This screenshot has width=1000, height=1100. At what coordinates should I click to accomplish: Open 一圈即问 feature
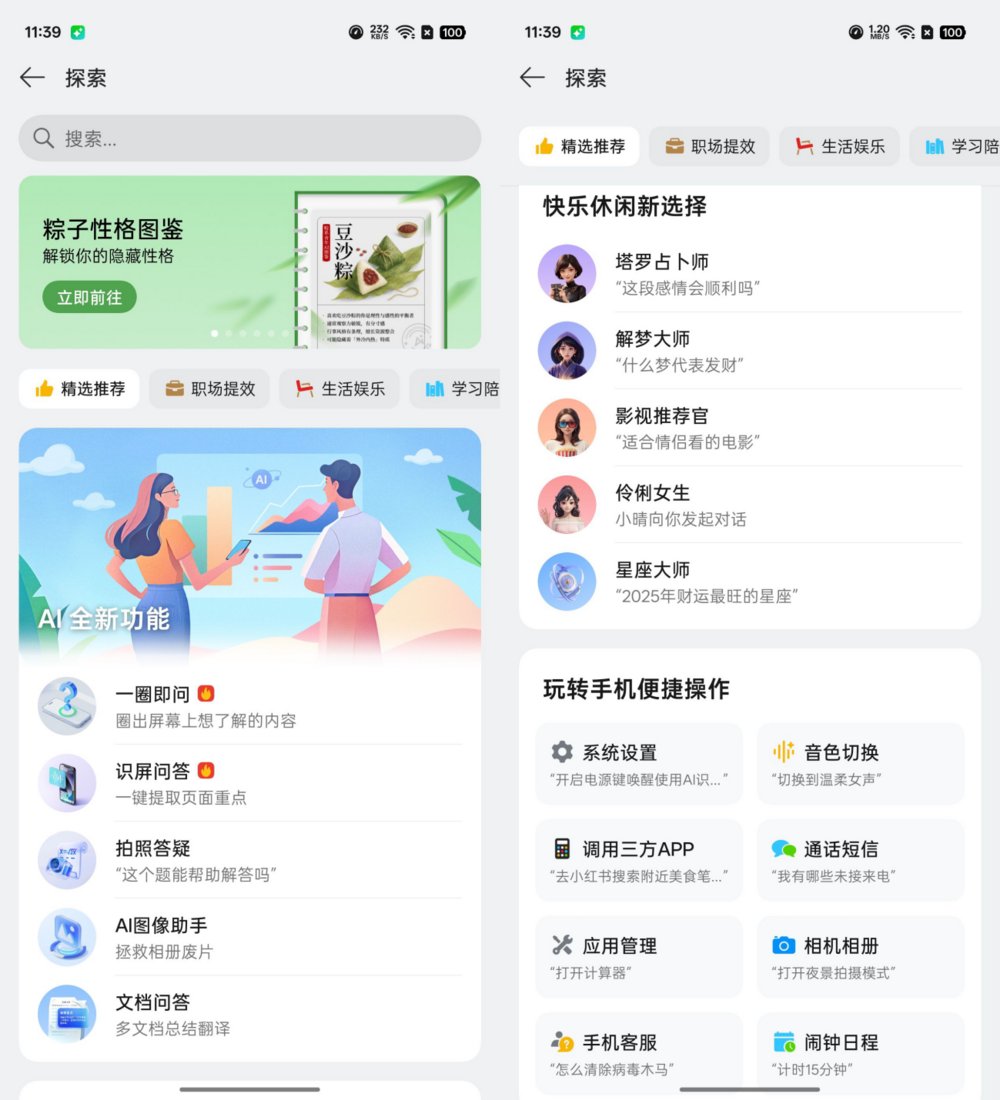pos(250,706)
